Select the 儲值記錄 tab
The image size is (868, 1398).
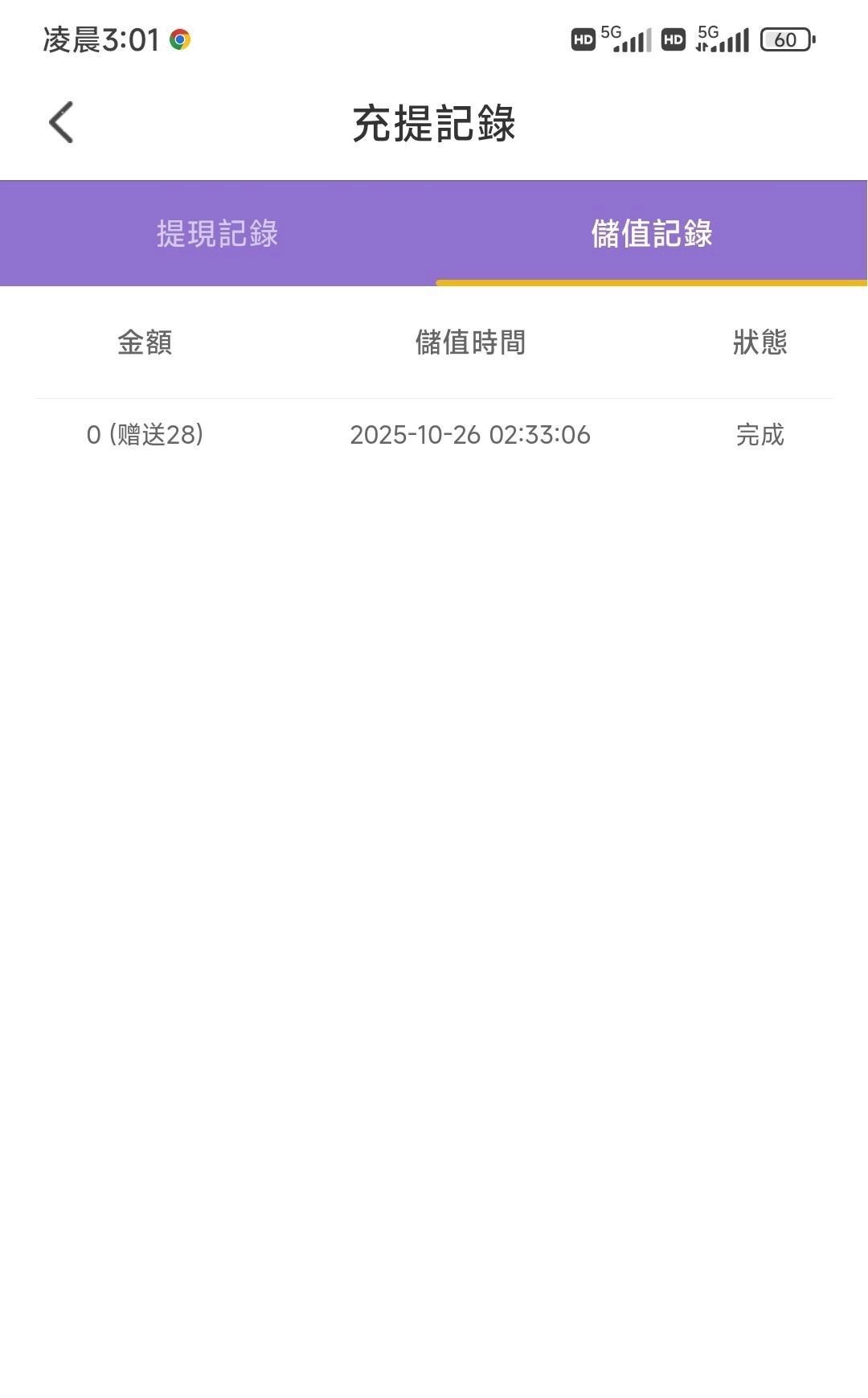tap(651, 234)
